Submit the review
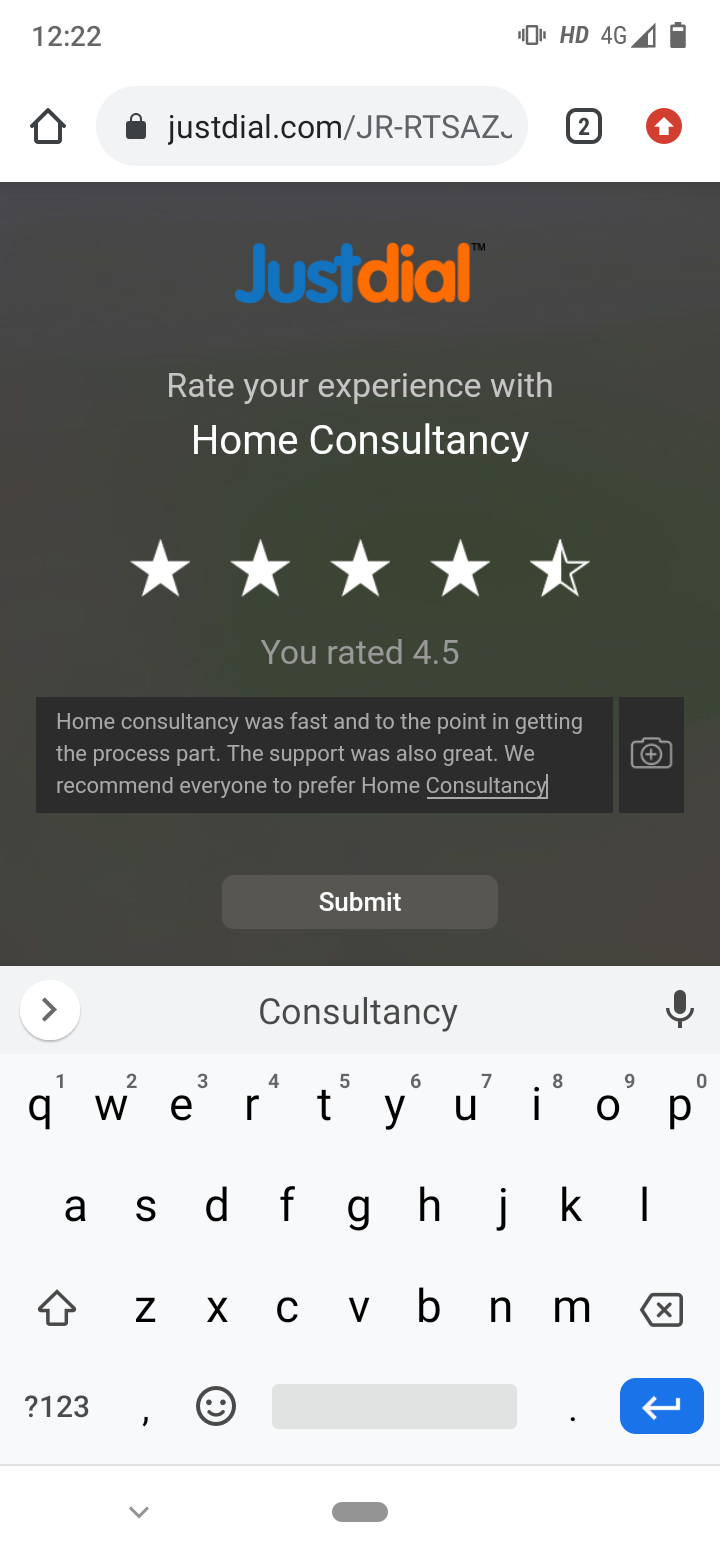This screenshot has height=1560, width=720. [x=360, y=902]
